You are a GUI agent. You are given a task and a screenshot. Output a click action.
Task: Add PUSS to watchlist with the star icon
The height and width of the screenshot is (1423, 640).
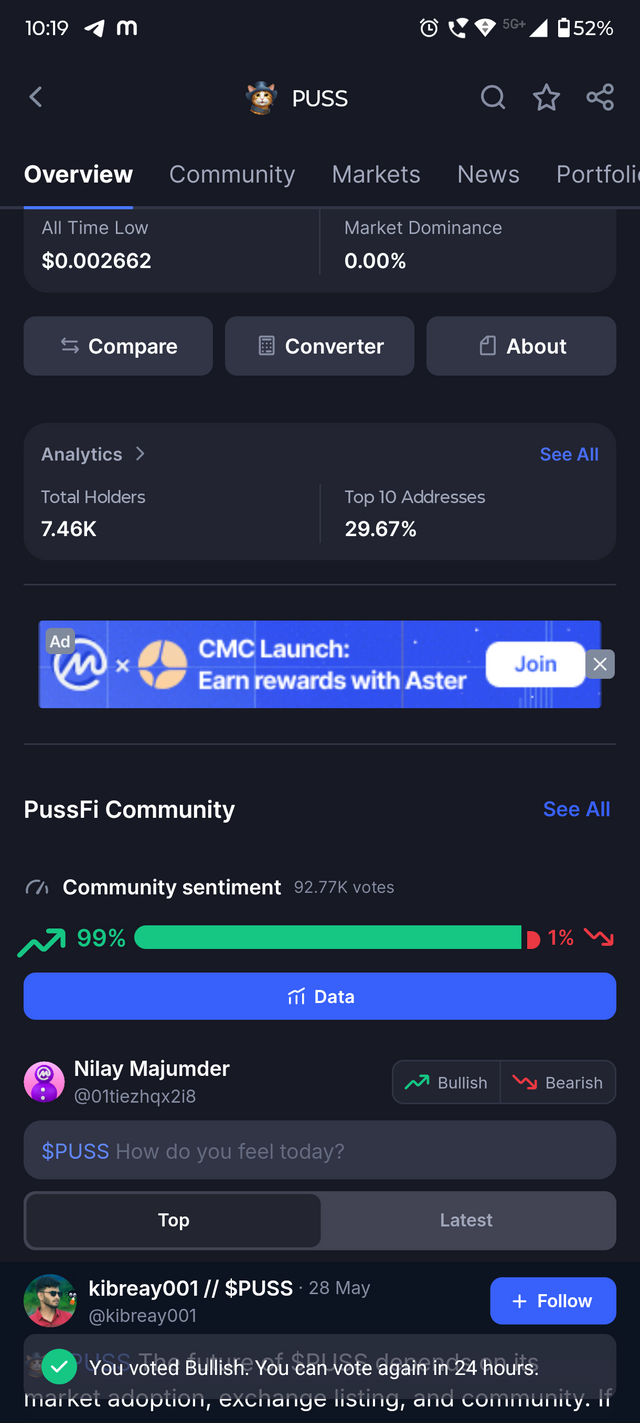click(546, 97)
